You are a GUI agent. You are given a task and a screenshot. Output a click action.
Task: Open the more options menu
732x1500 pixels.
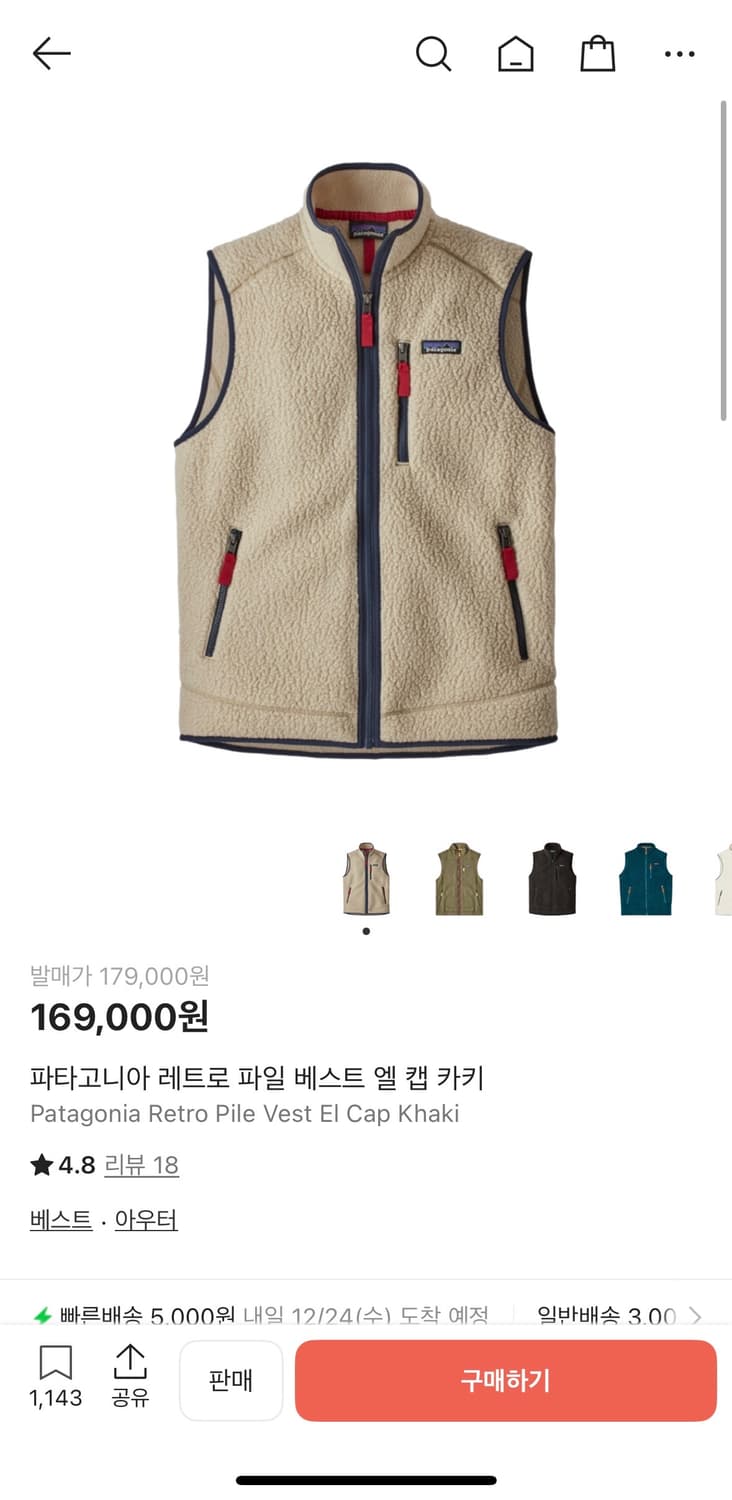(679, 53)
